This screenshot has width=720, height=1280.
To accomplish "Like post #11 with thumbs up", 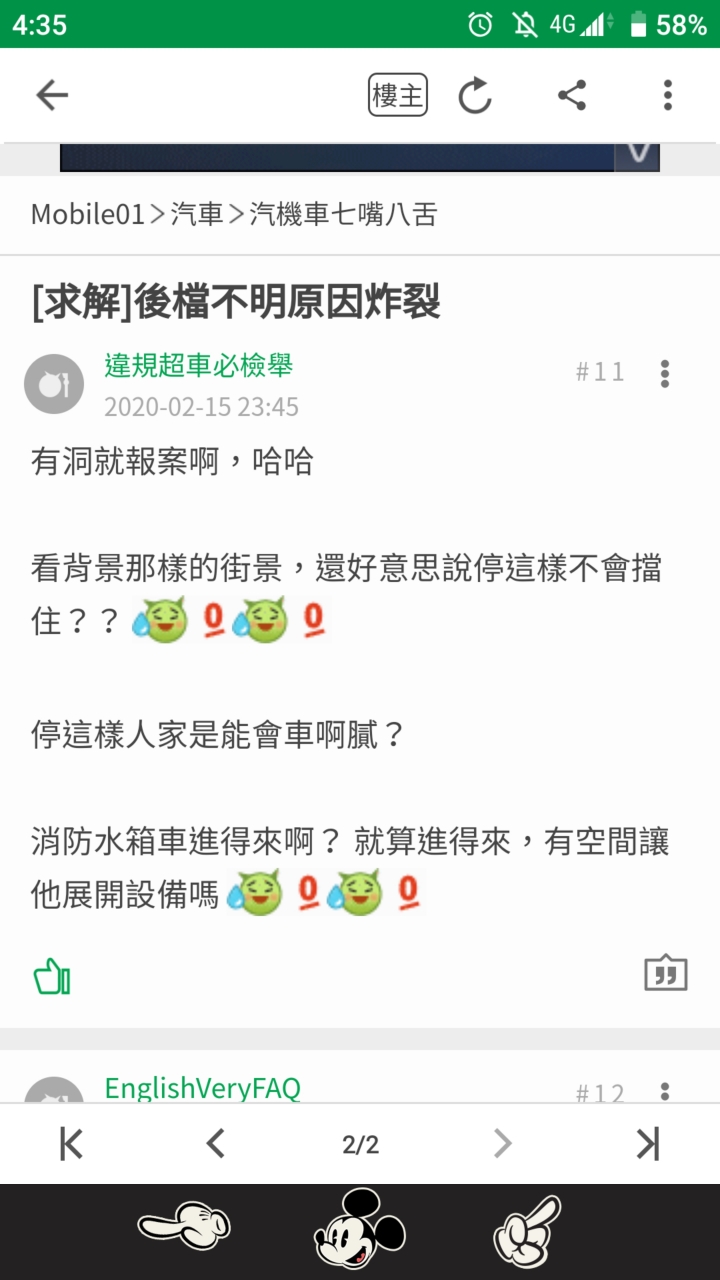I will tap(52, 976).
